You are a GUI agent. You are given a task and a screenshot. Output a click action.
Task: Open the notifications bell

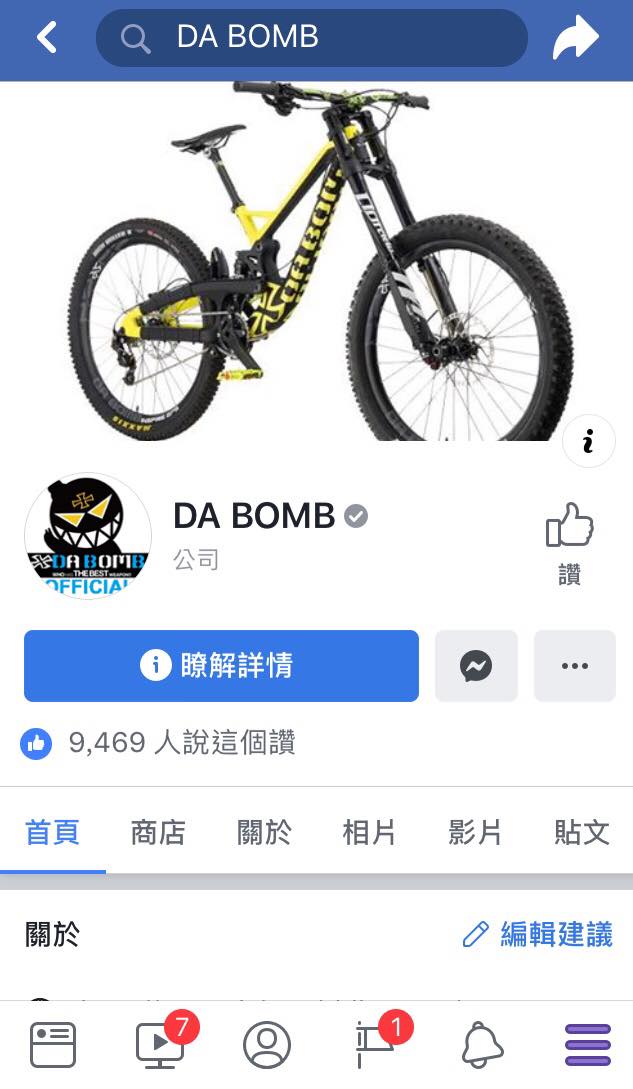(482, 1045)
